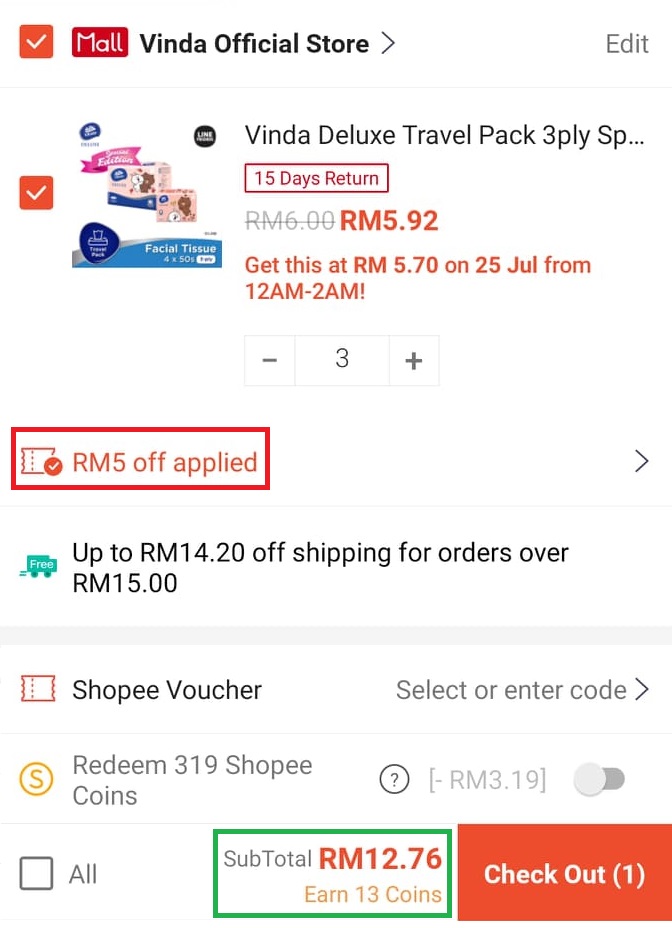Tap Edit for the store items
This screenshot has height=928, width=672.
[627, 44]
